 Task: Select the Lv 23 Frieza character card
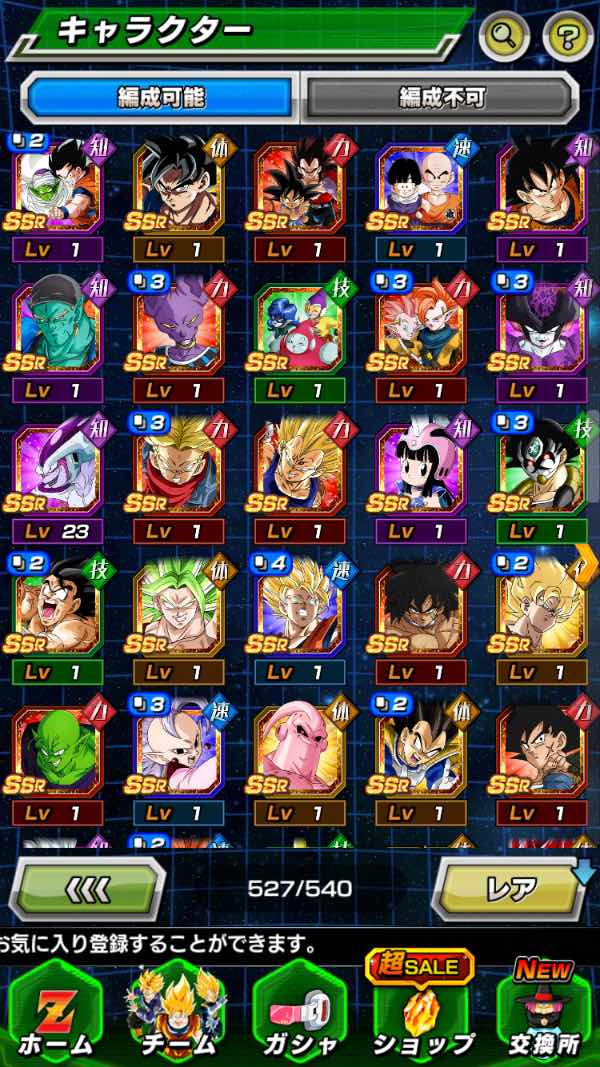(57, 476)
